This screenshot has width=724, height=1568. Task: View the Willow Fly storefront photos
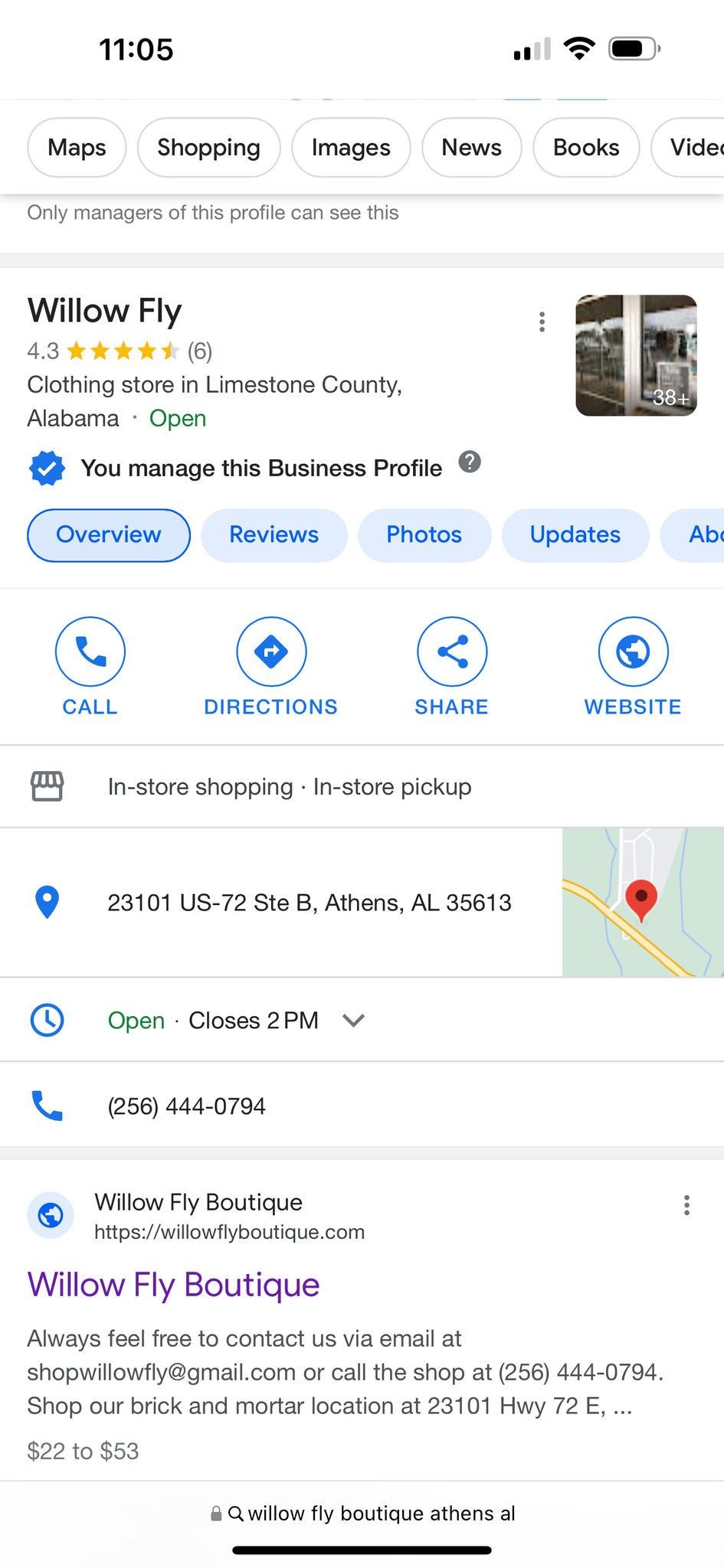636,355
